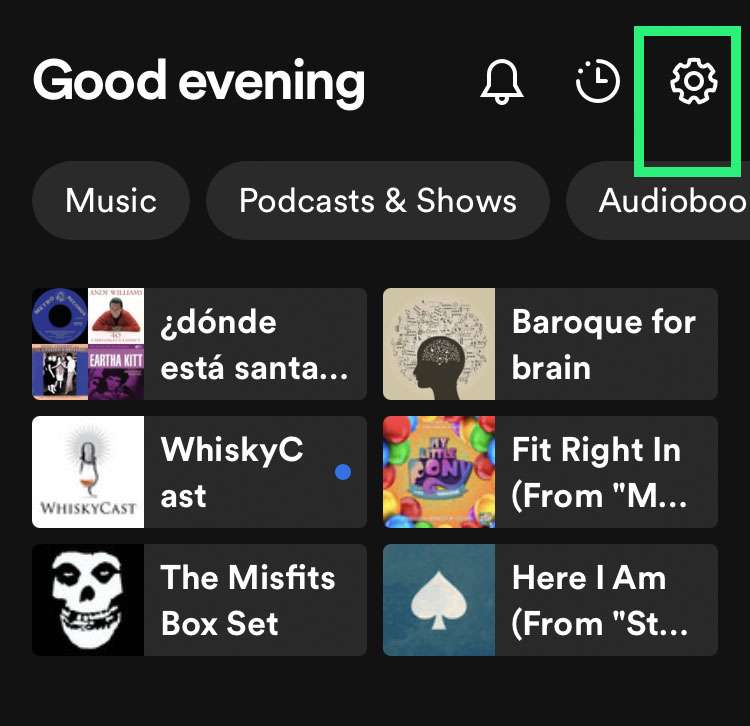This screenshot has width=750, height=726.
Task: Open the notifications bell
Action: [502, 81]
